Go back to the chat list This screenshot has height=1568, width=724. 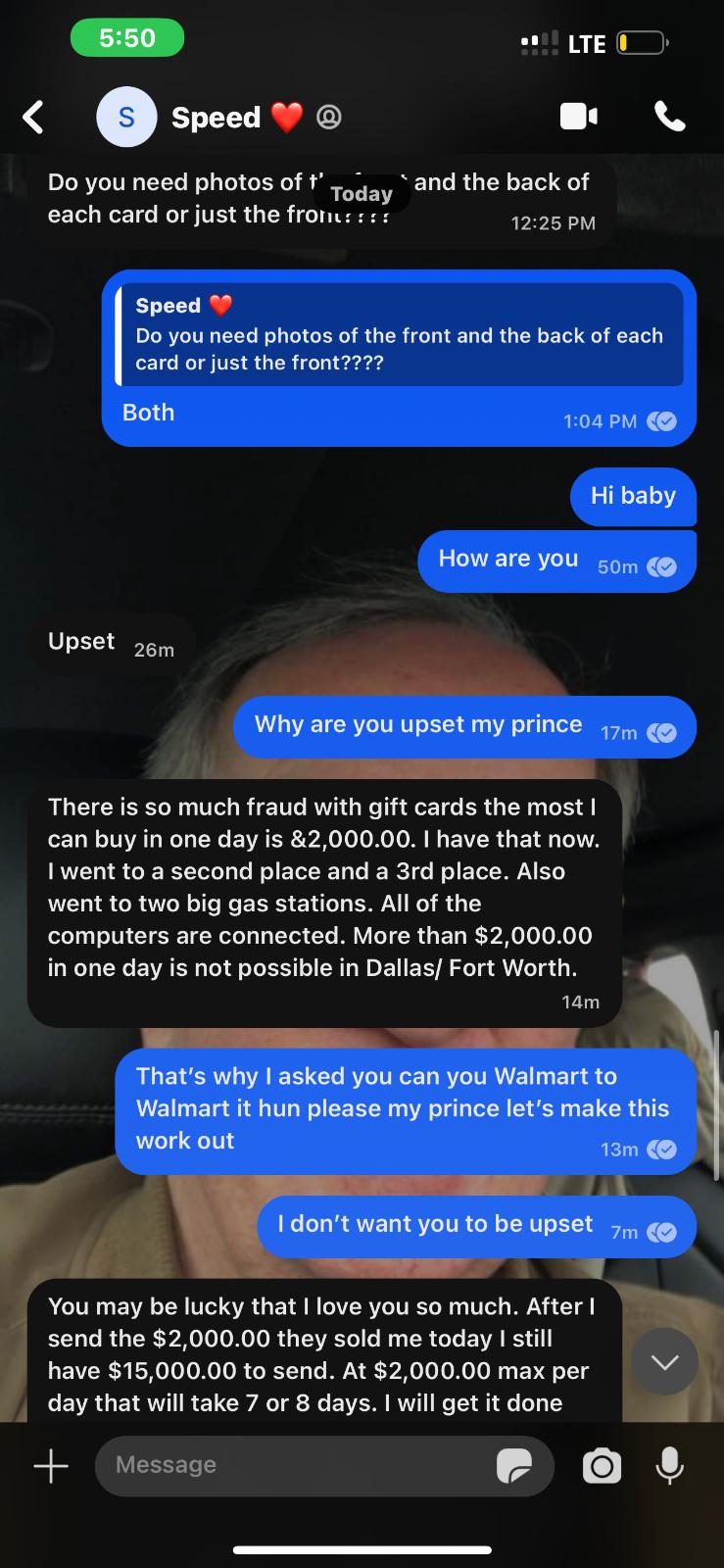[34, 118]
